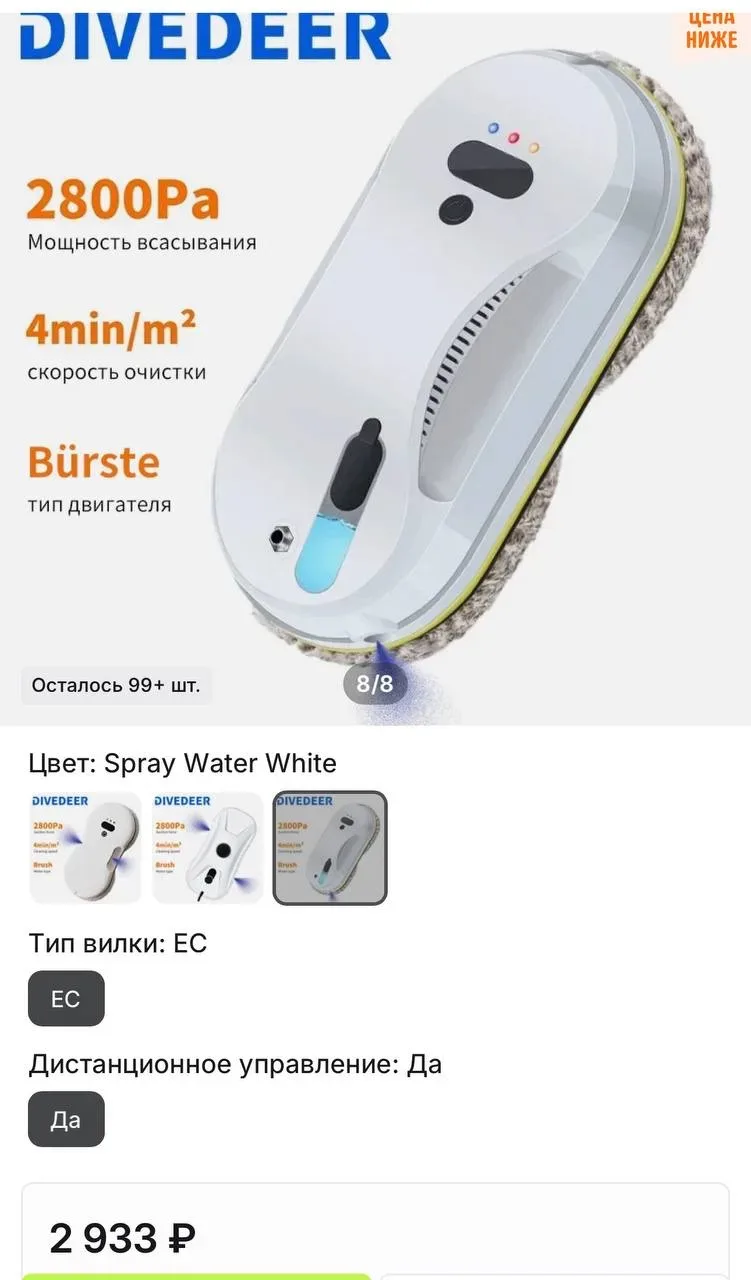The height and width of the screenshot is (1280, 751).
Task: Select the highlighted Spray Water White color variant
Action: 329,847
